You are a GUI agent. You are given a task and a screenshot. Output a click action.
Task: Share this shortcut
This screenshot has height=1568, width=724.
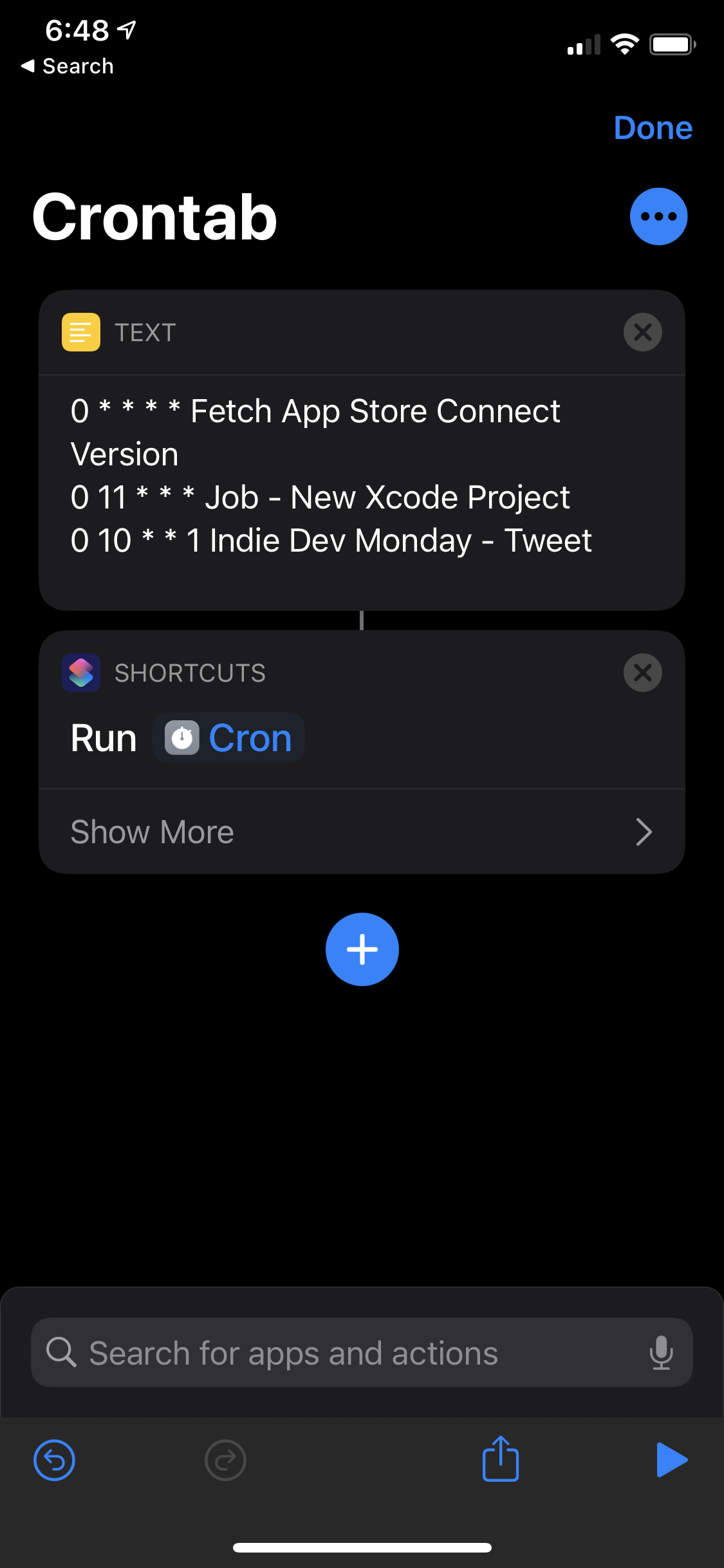click(501, 1459)
